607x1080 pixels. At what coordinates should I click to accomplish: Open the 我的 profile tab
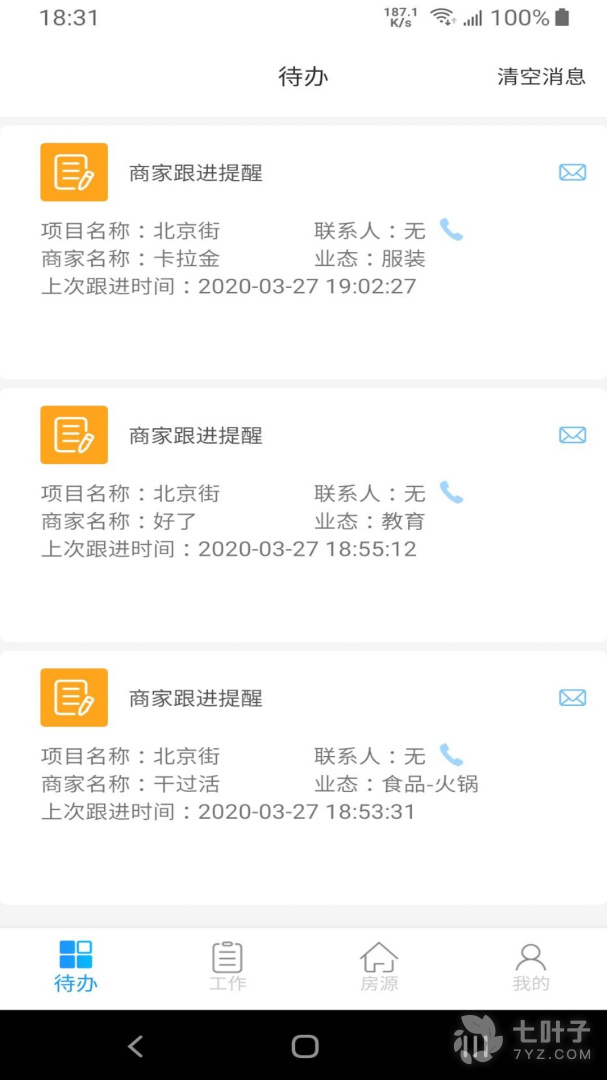531,966
